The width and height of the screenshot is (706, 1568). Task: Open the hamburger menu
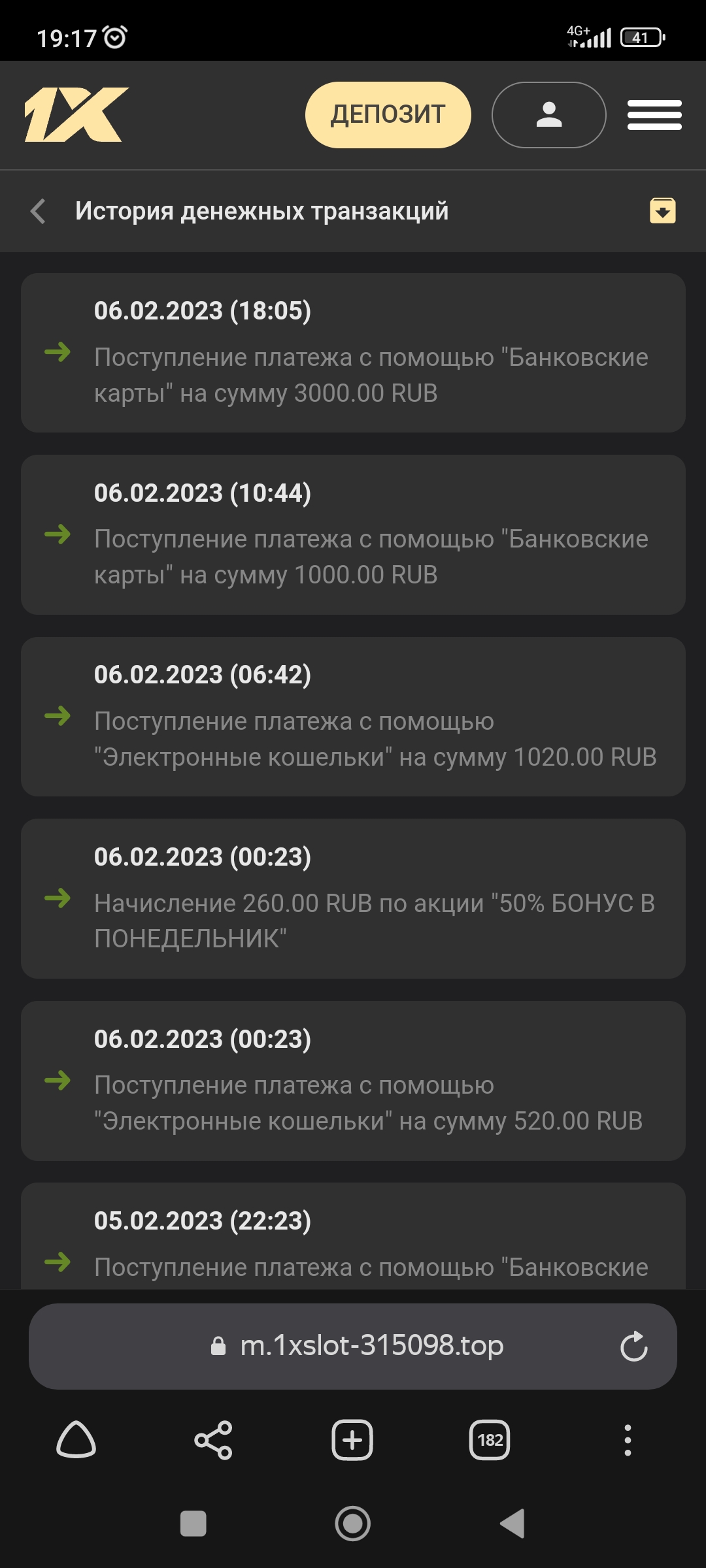click(654, 115)
